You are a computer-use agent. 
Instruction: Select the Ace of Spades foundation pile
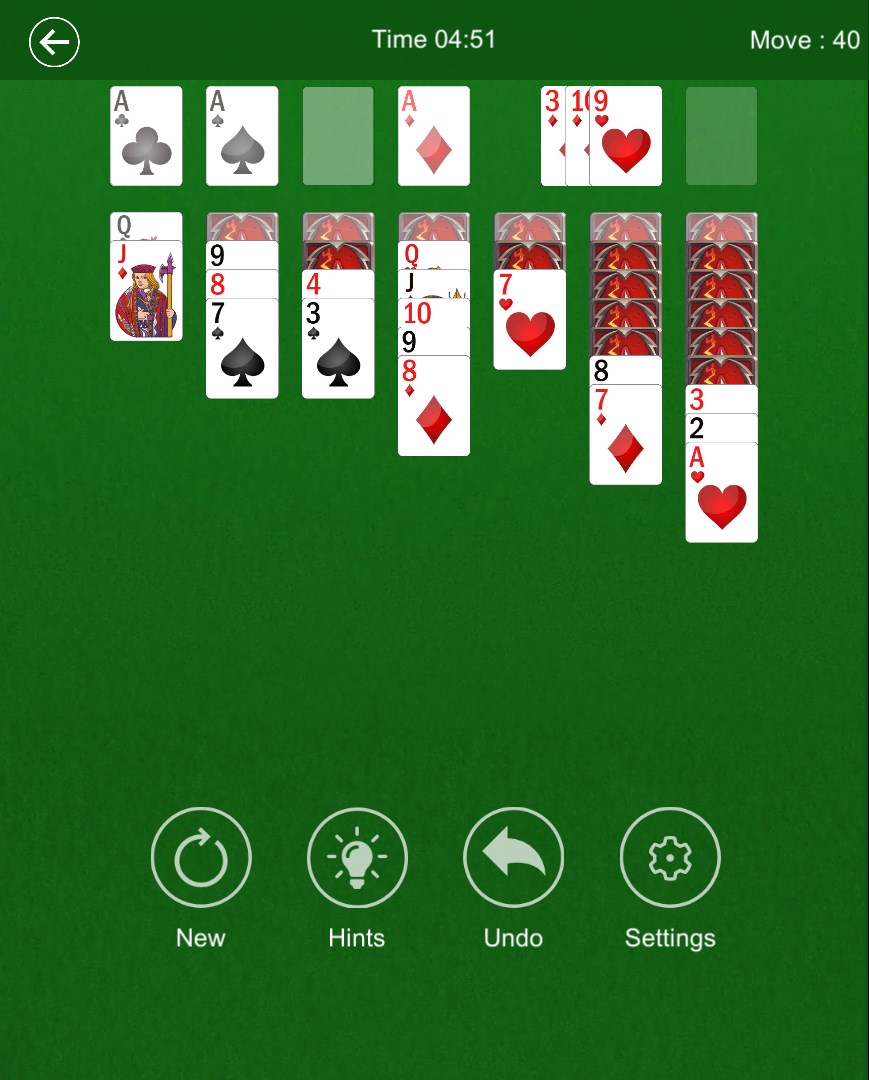(241, 135)
